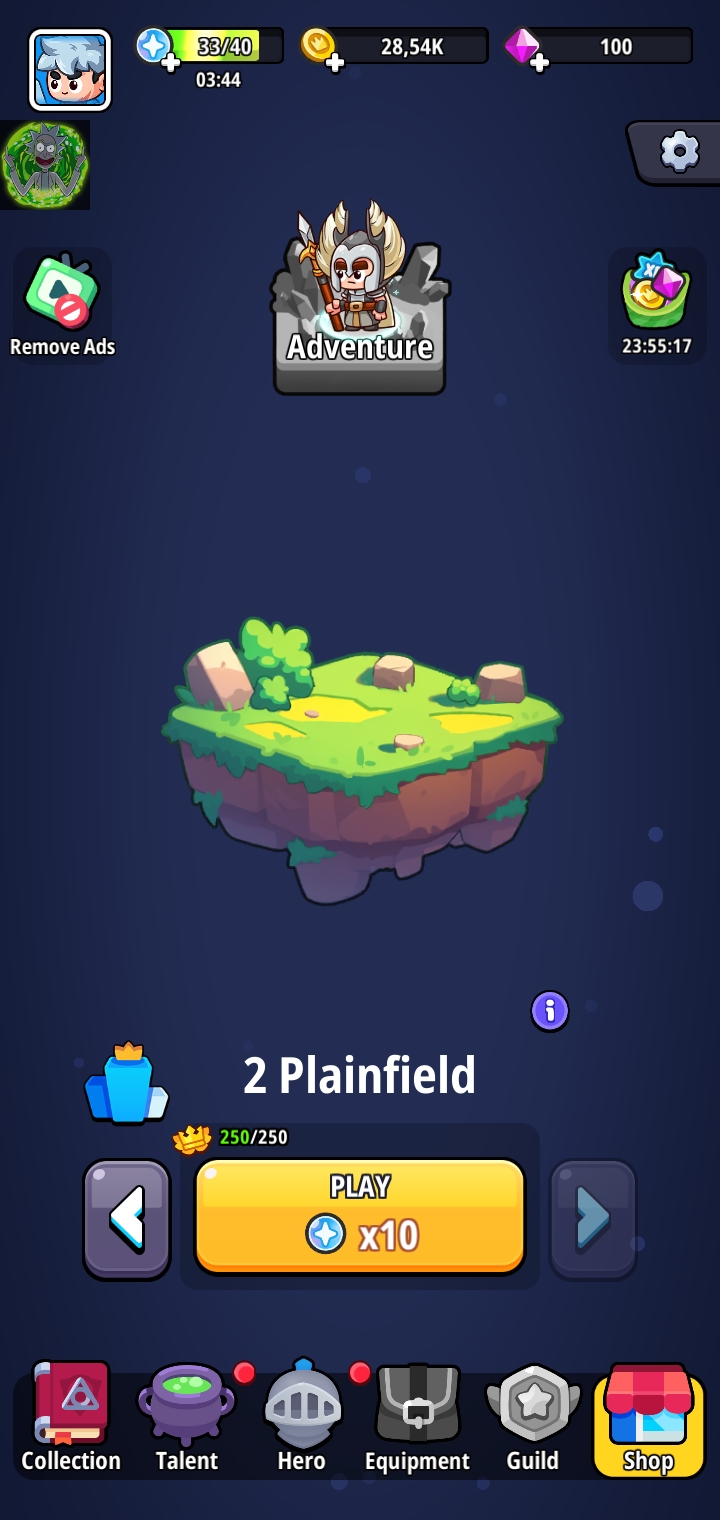This screenshot has height=1520, width=720.
Task: Switch to the Equipment tab
Action: pos(417,1418)
